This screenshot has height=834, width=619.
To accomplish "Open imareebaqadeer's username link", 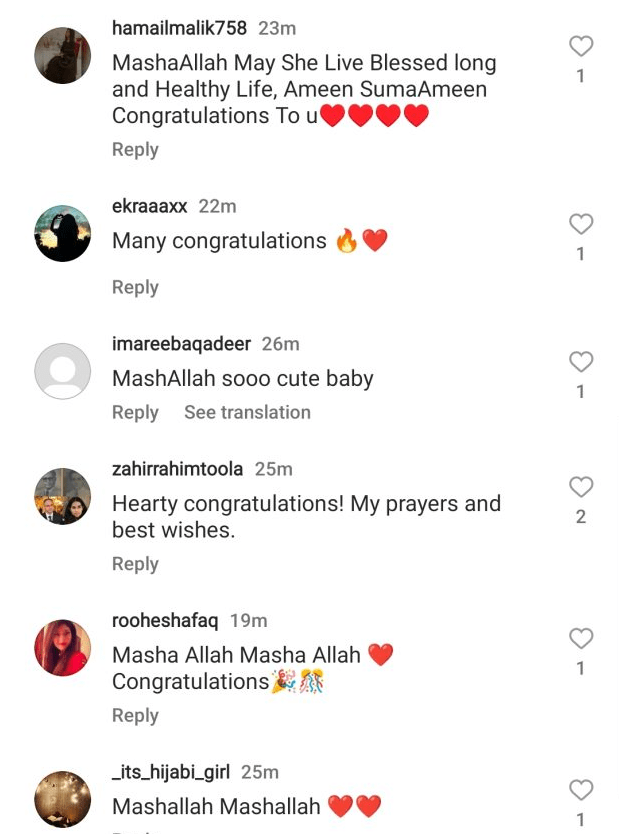I will 181,344.
